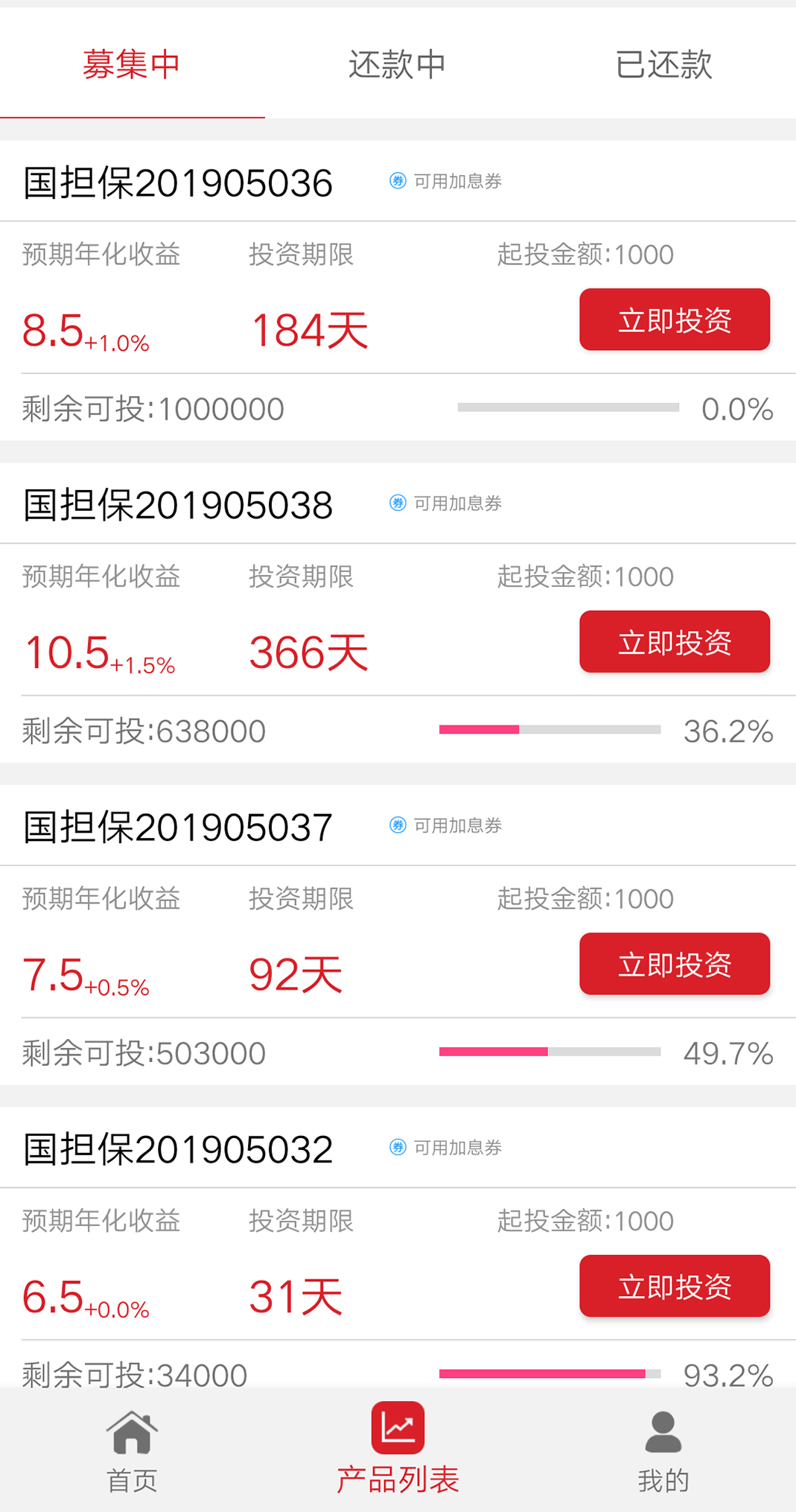Open product card 国担保201905037
This screenshot has width=796, height=1512.
coord(398,935)
